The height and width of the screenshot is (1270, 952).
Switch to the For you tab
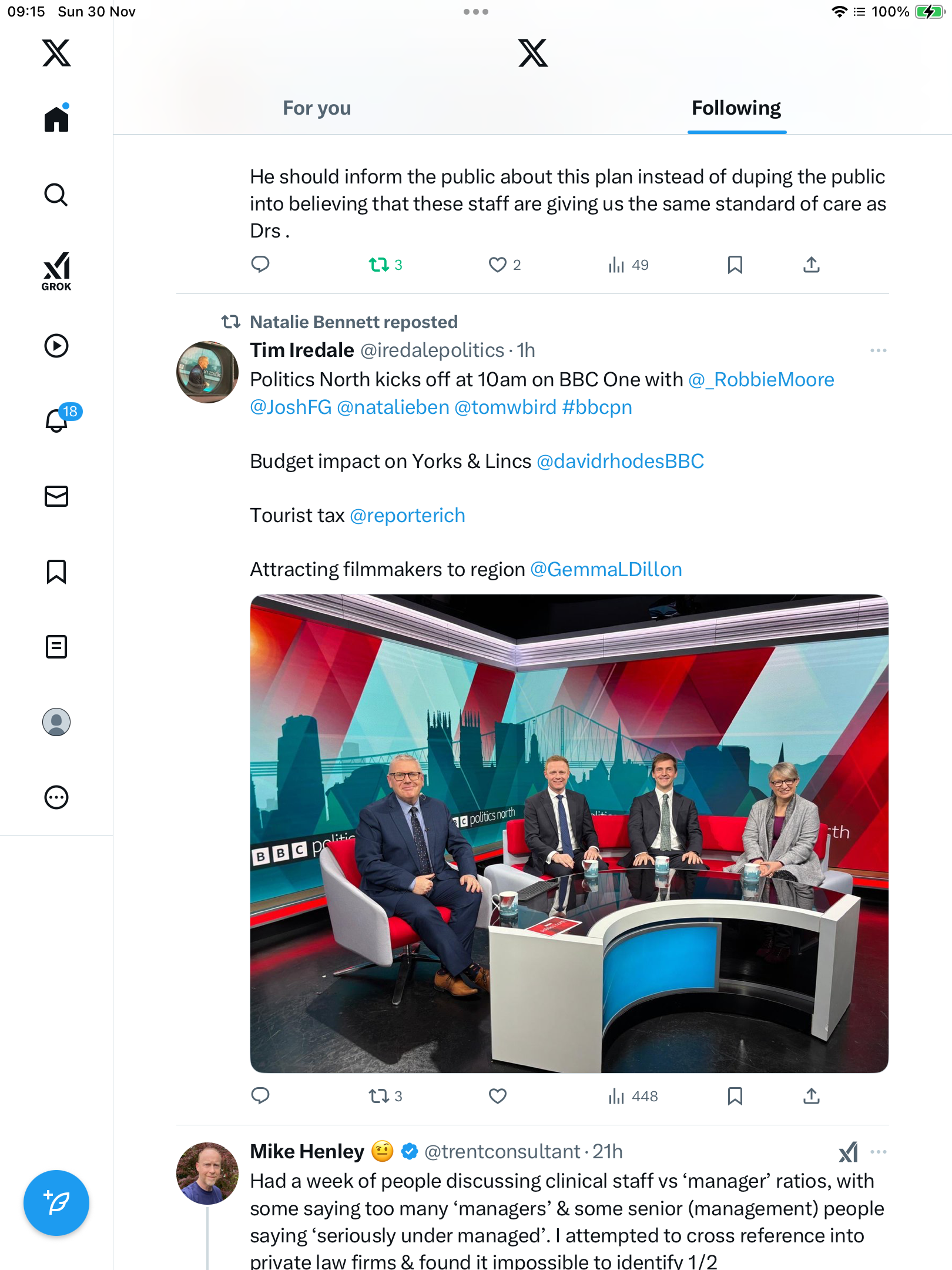[317, 108]
